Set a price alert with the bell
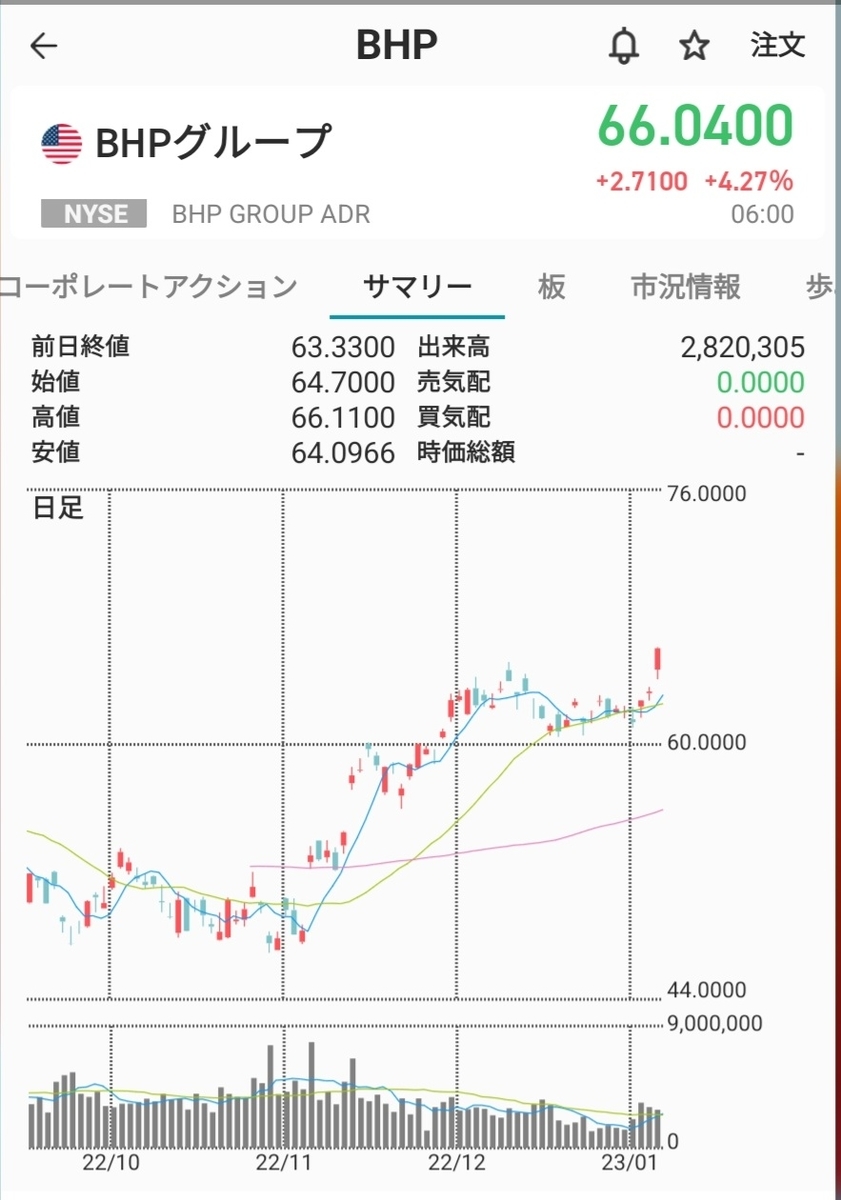This screenshot has width=841, height=1200. [x=624, y=46]
